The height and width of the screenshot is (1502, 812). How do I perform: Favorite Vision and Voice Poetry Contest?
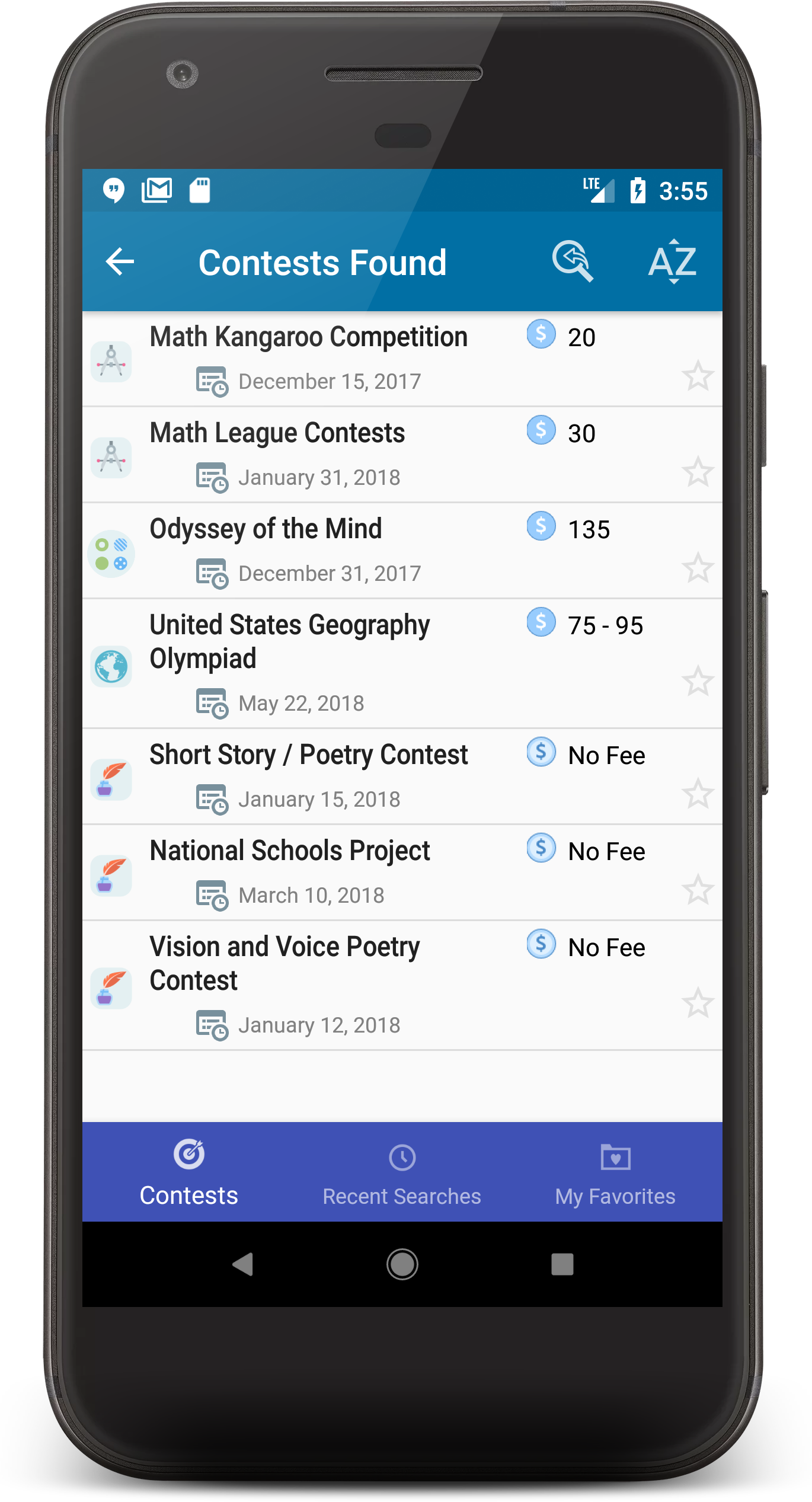point(698,1003)
